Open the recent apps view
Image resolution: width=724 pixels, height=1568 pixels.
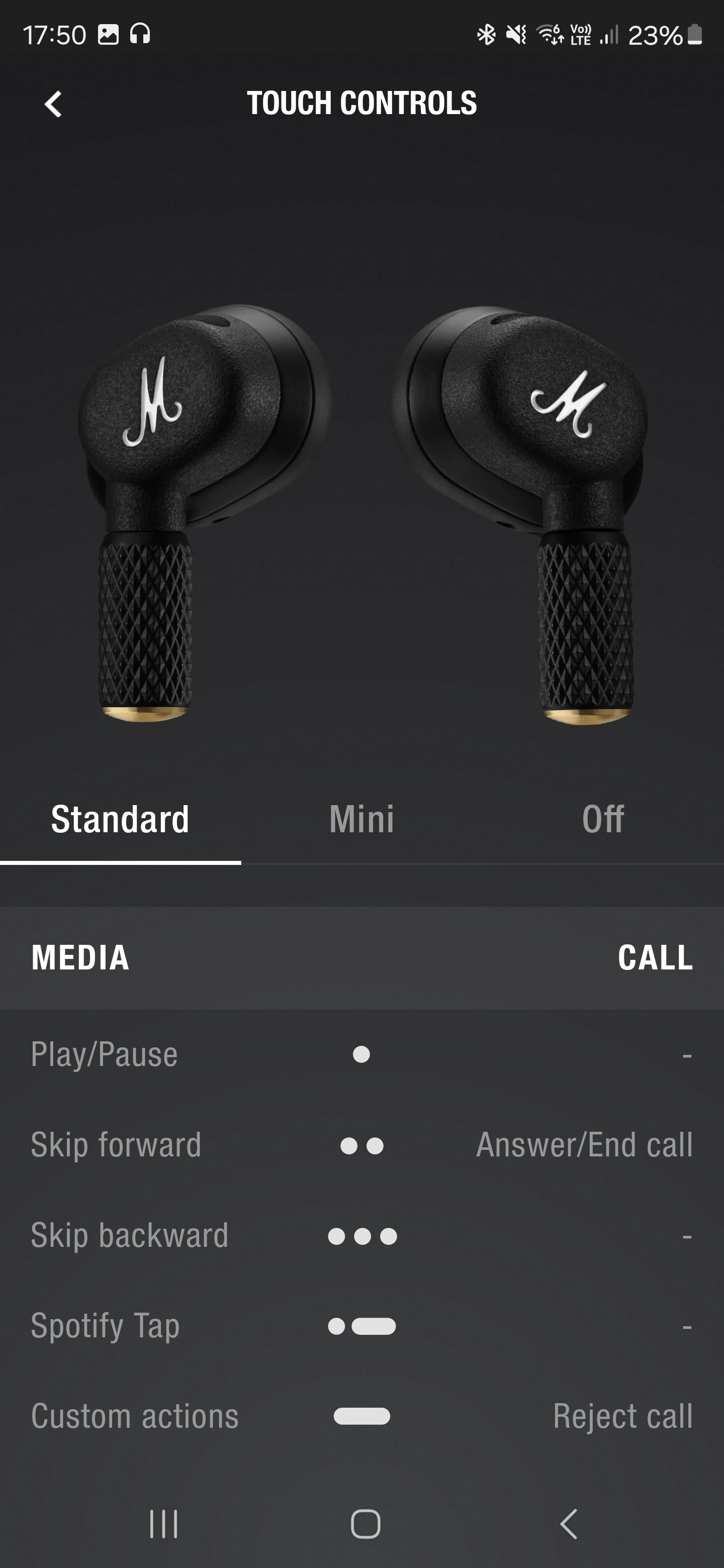[163, 1524]
